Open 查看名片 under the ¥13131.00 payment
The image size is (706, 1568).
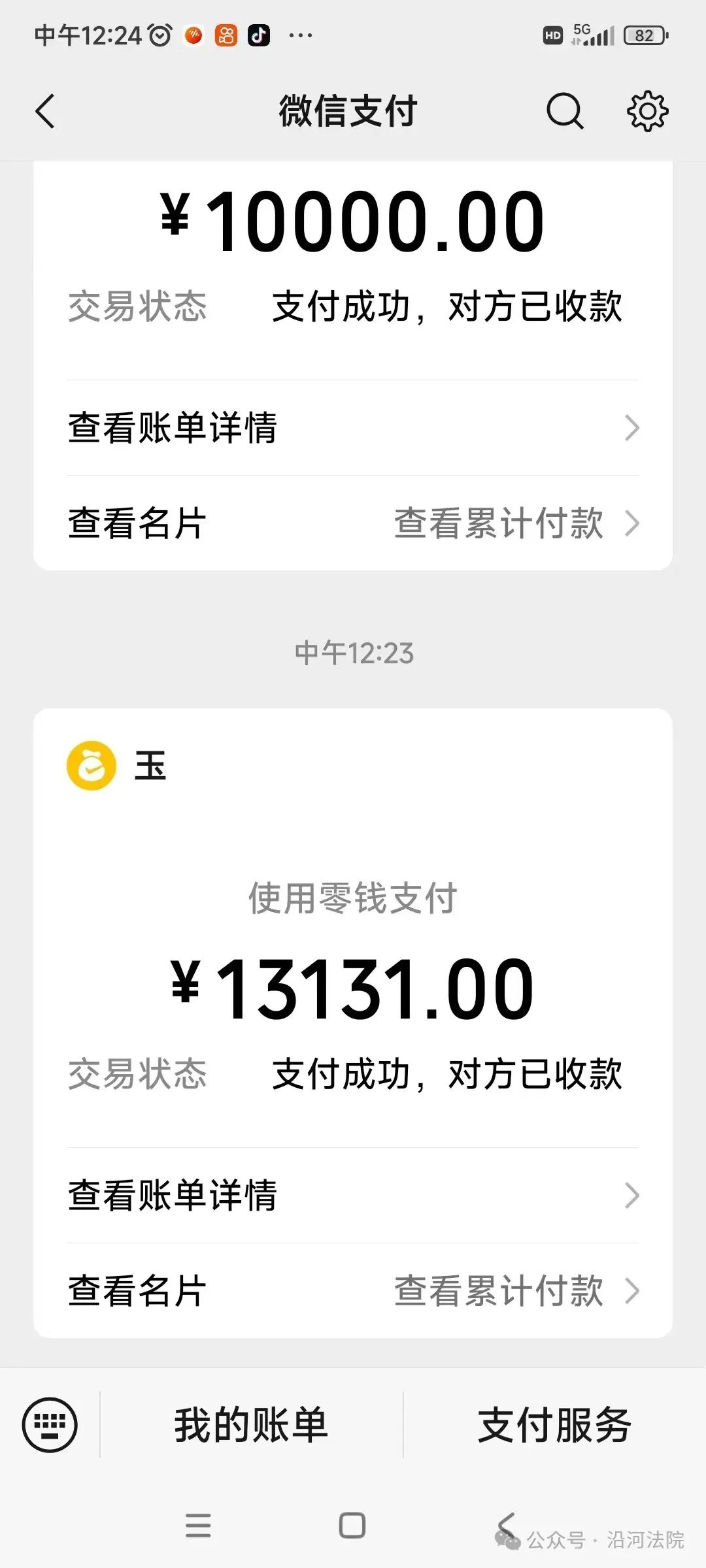coord(137,1291)
